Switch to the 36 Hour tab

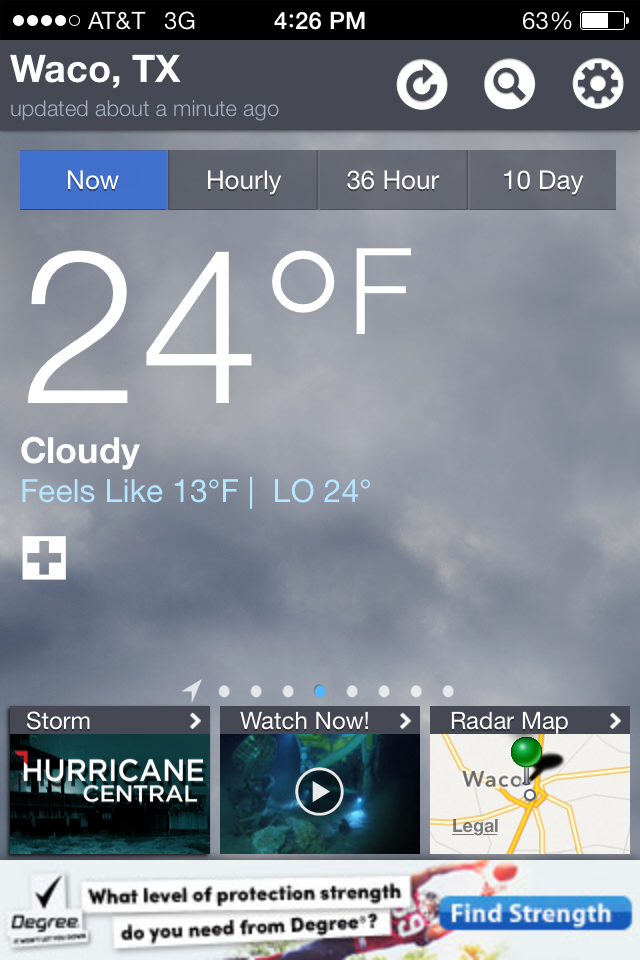click(392, 181)
